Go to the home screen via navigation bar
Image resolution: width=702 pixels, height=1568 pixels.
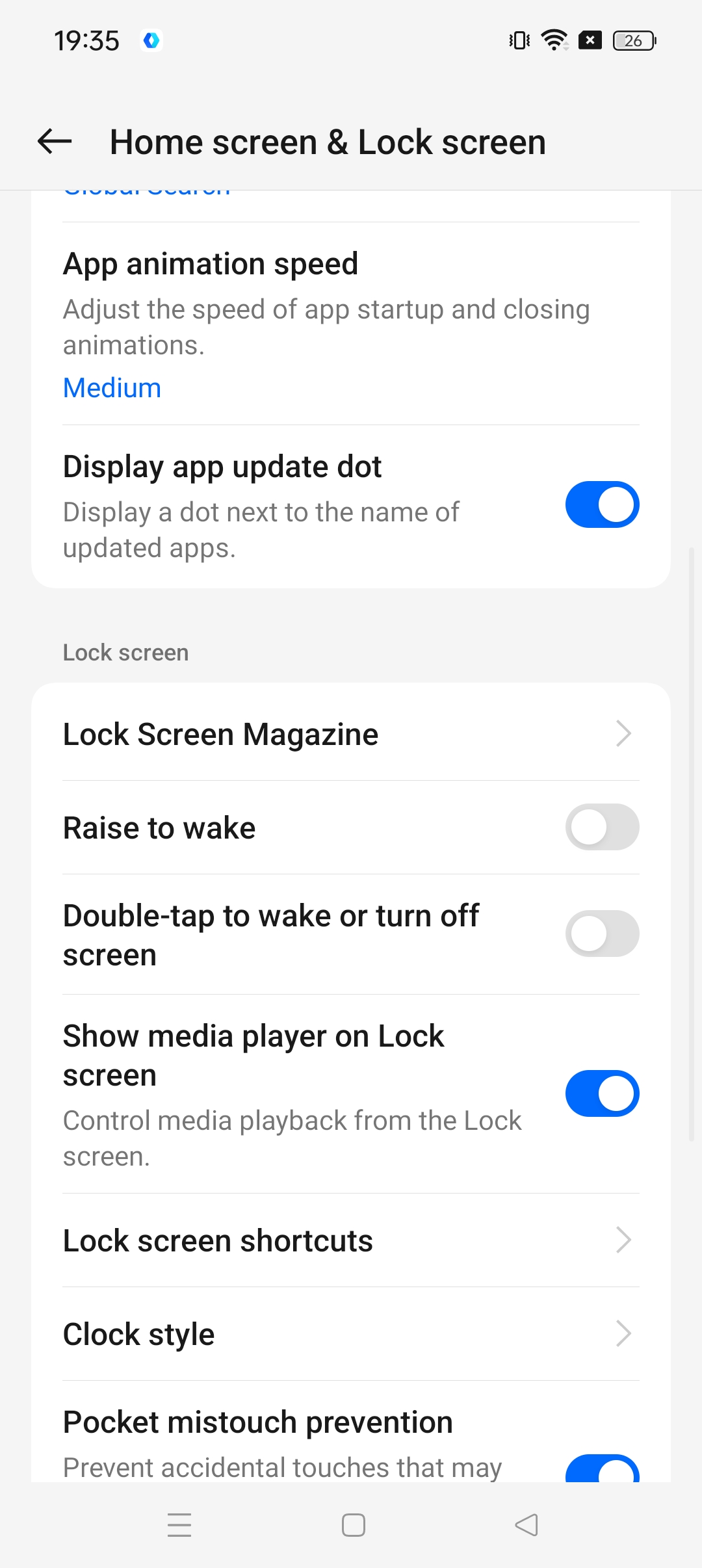click(353, 1524)
